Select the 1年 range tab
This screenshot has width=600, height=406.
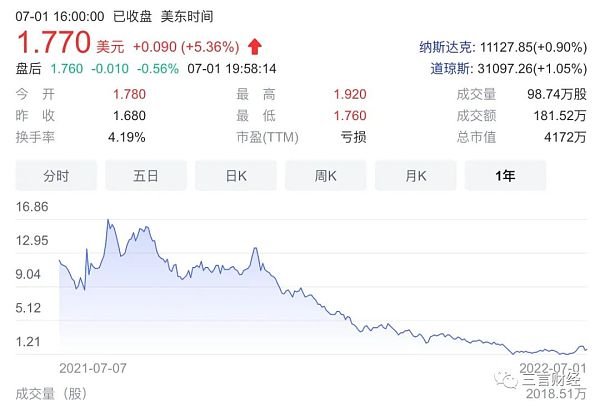[x=505, y=176]
